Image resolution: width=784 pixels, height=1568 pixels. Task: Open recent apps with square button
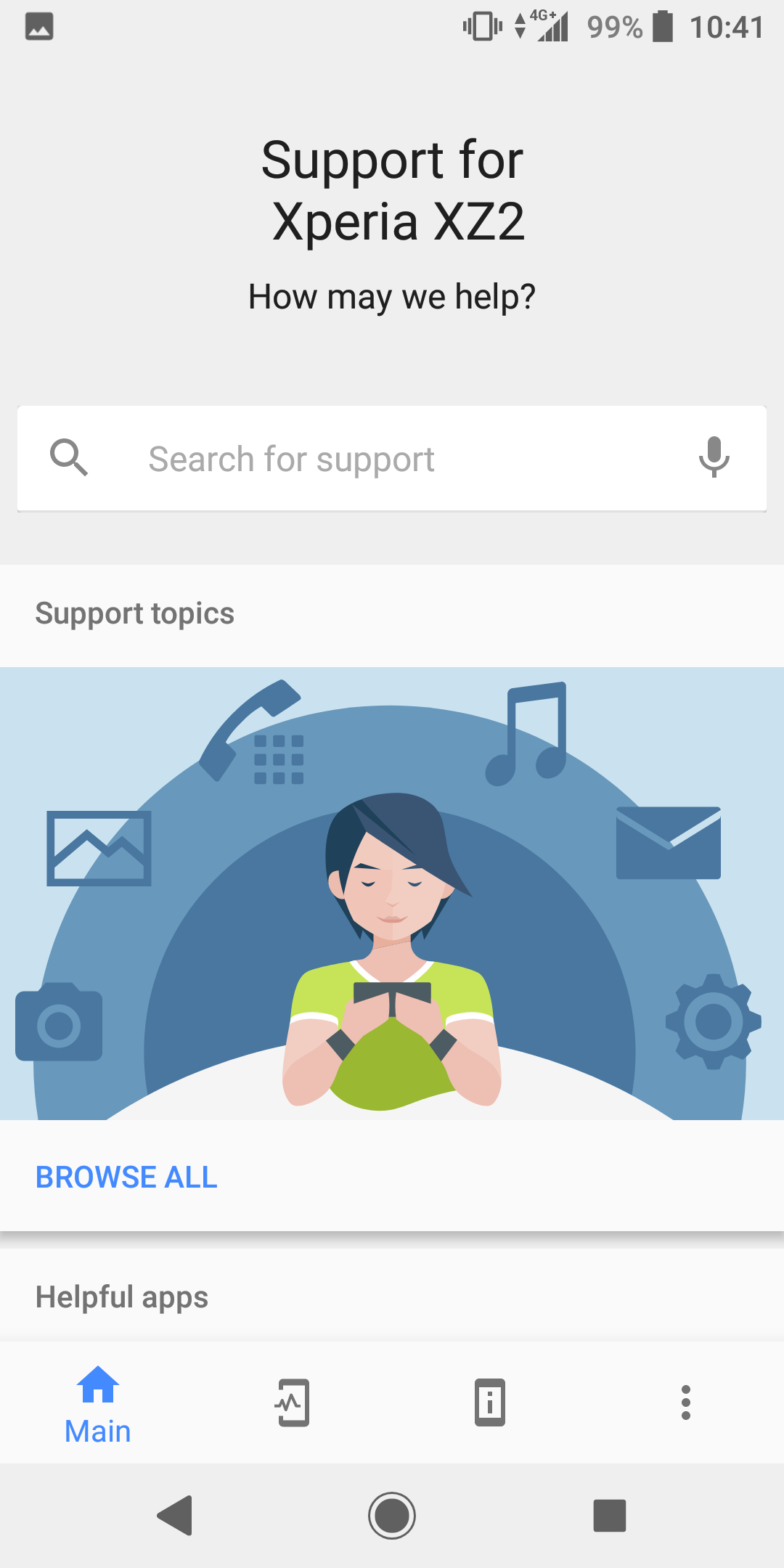tap(609, 1515)
